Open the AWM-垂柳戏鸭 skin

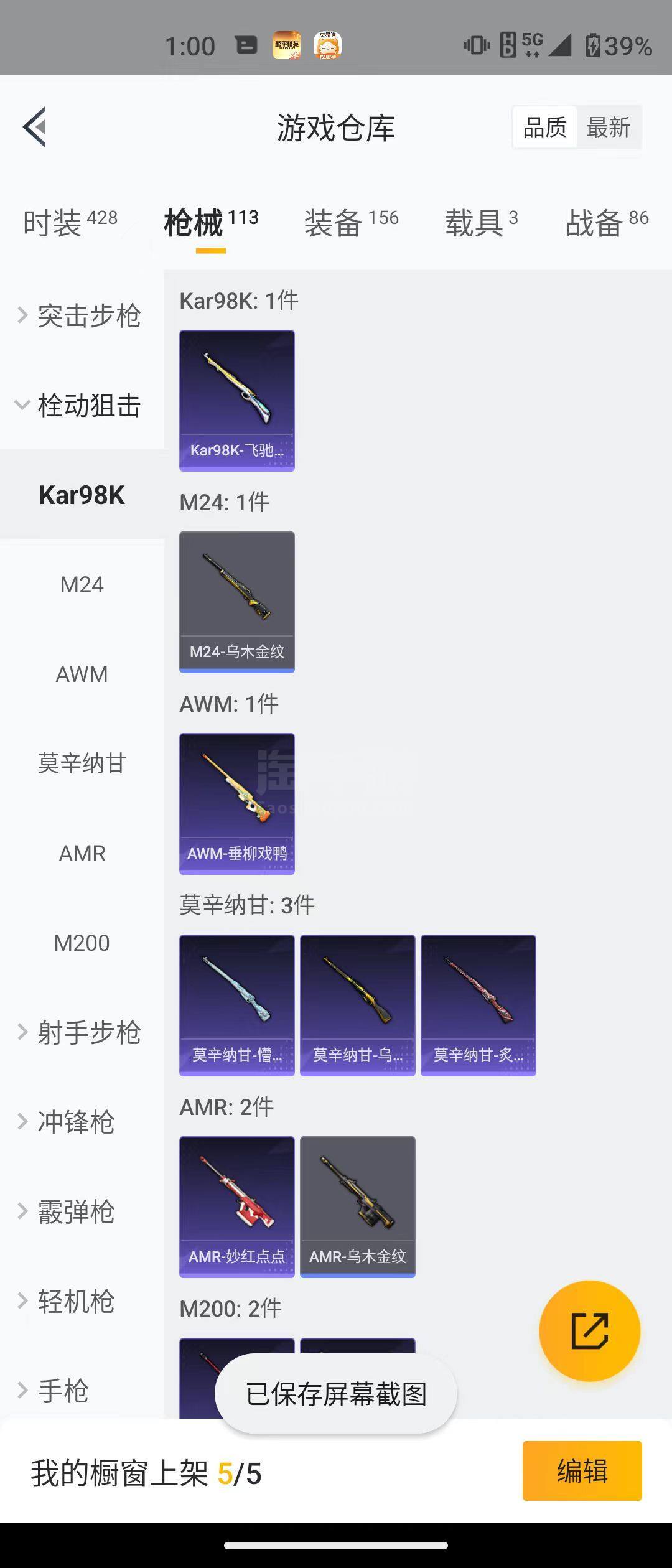coord(237,803)
